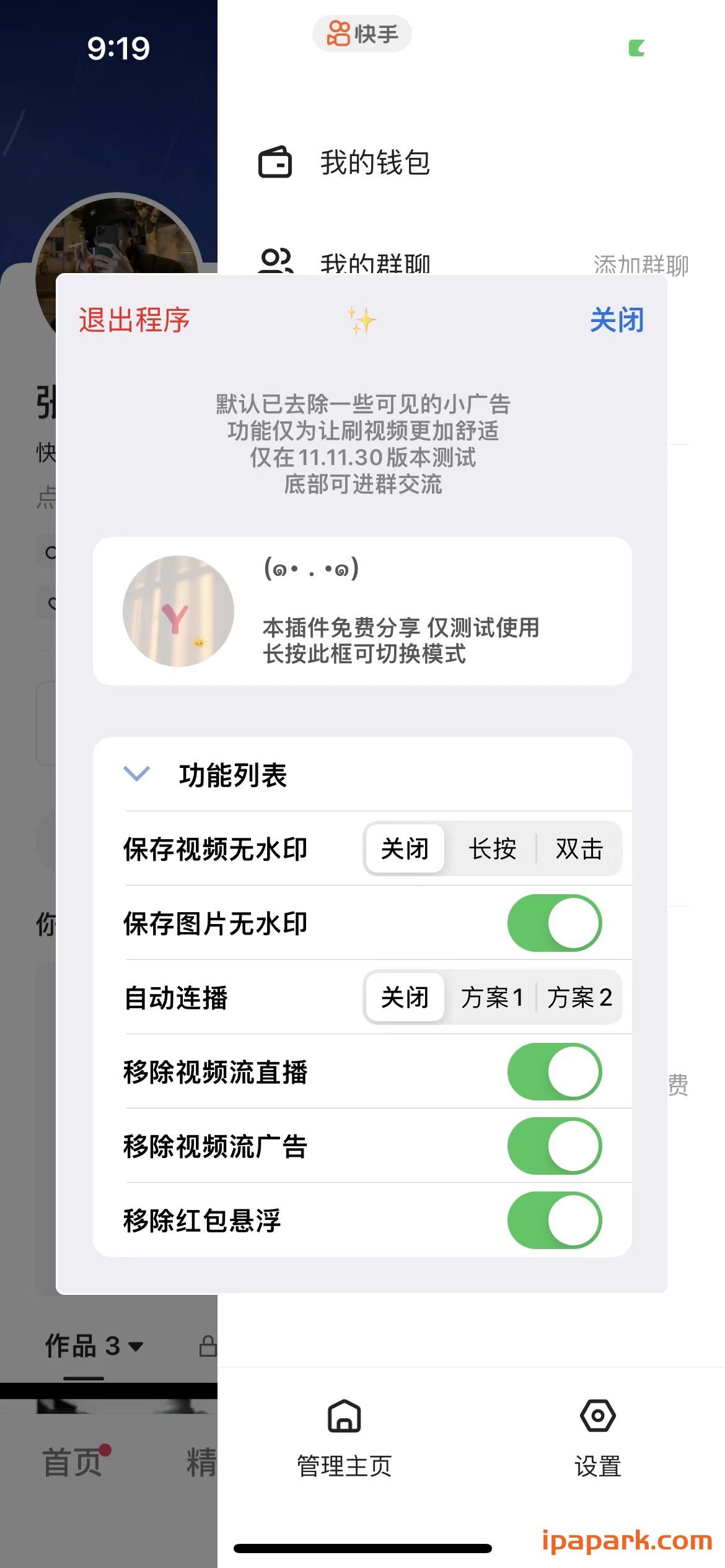Image resolution: width=725 pixels, height=1568 pixels.
Task: Tap the 快手 logo at the top
Action: click(361, 34)
